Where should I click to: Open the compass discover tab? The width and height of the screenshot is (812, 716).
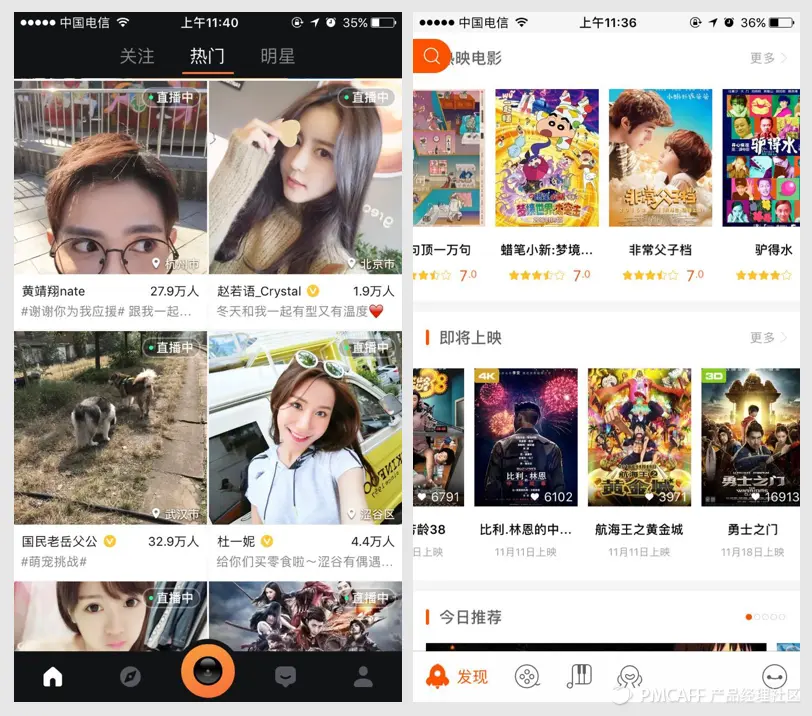130,677
